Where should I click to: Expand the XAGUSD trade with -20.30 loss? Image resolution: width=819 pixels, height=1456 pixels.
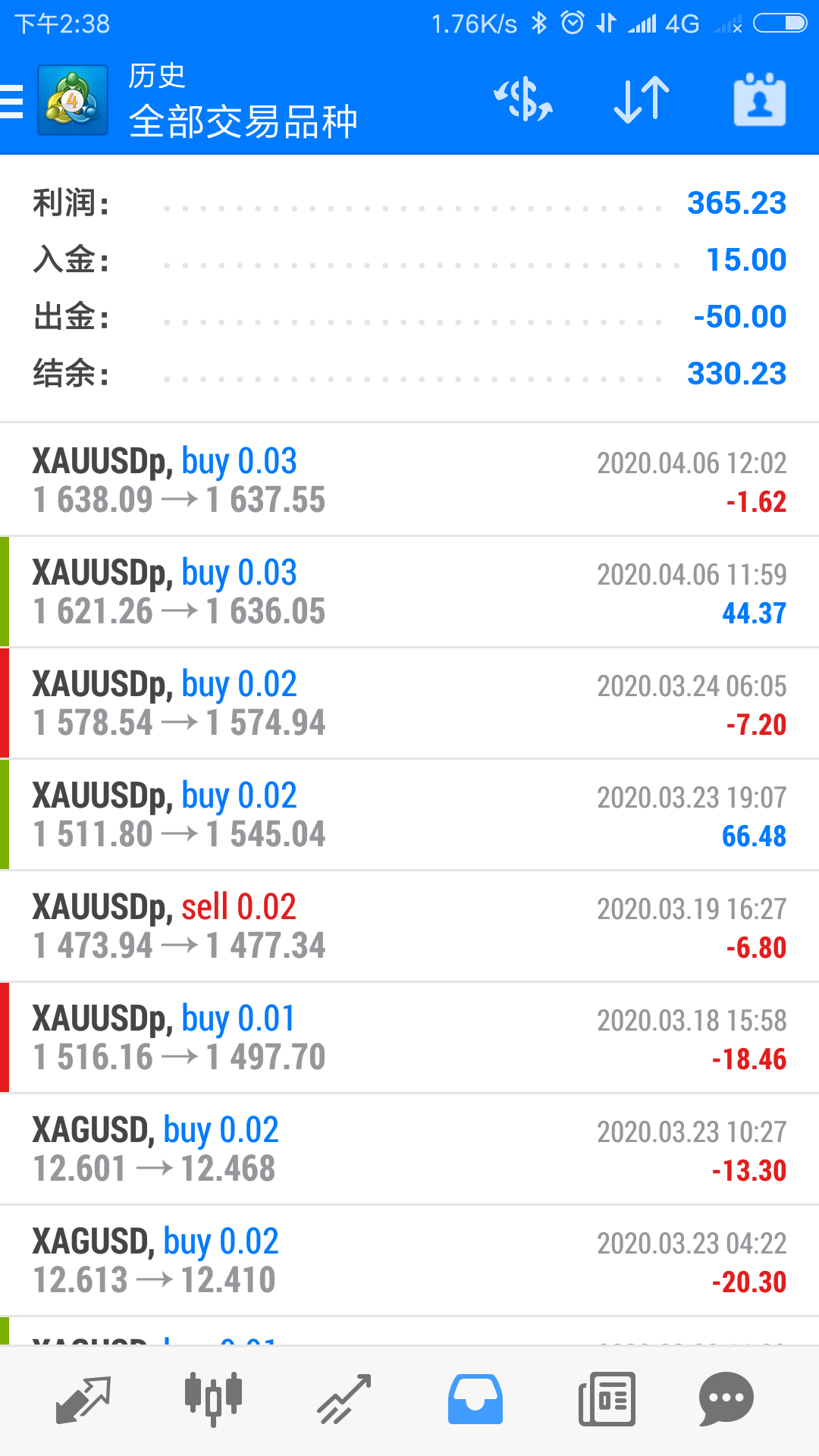coord(409,1260)
